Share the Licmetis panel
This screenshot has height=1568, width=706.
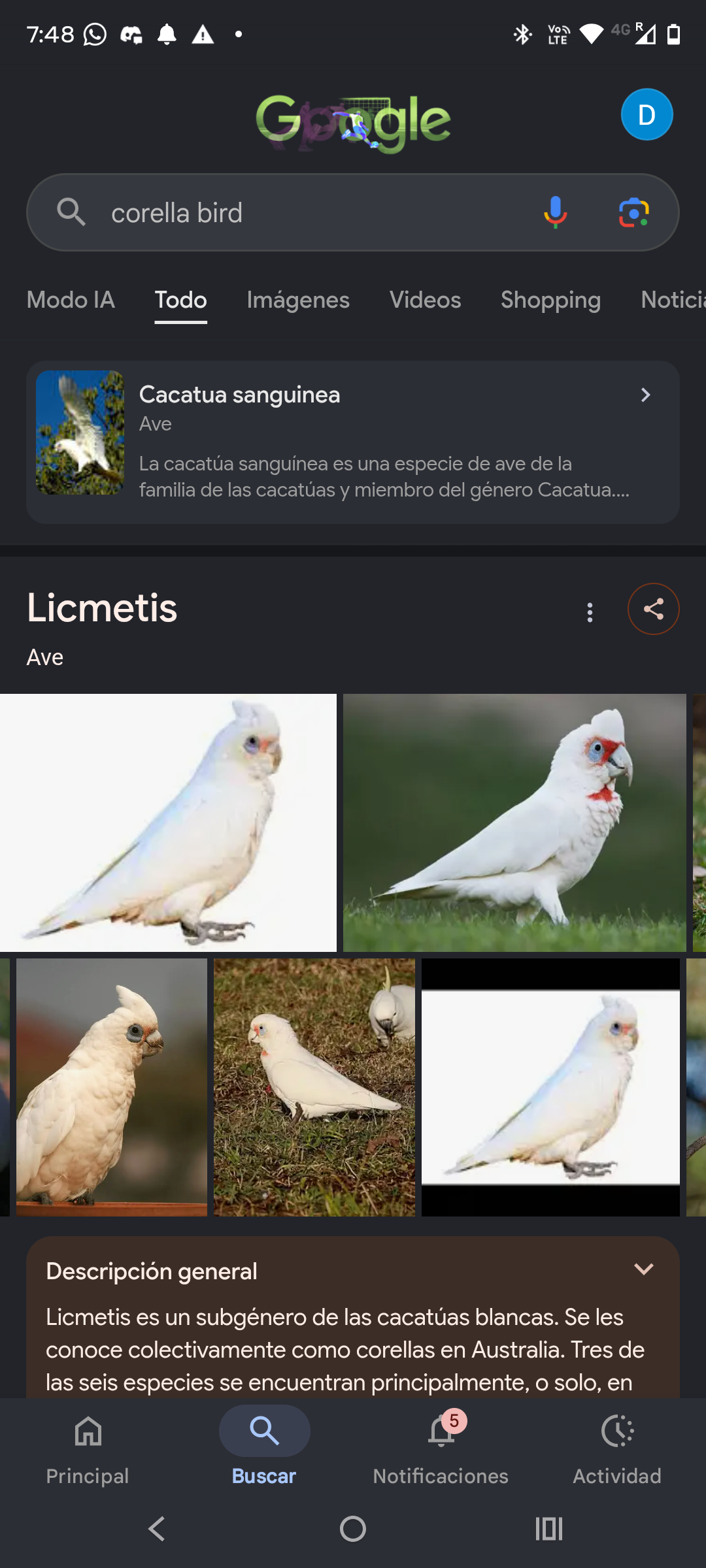653,609
